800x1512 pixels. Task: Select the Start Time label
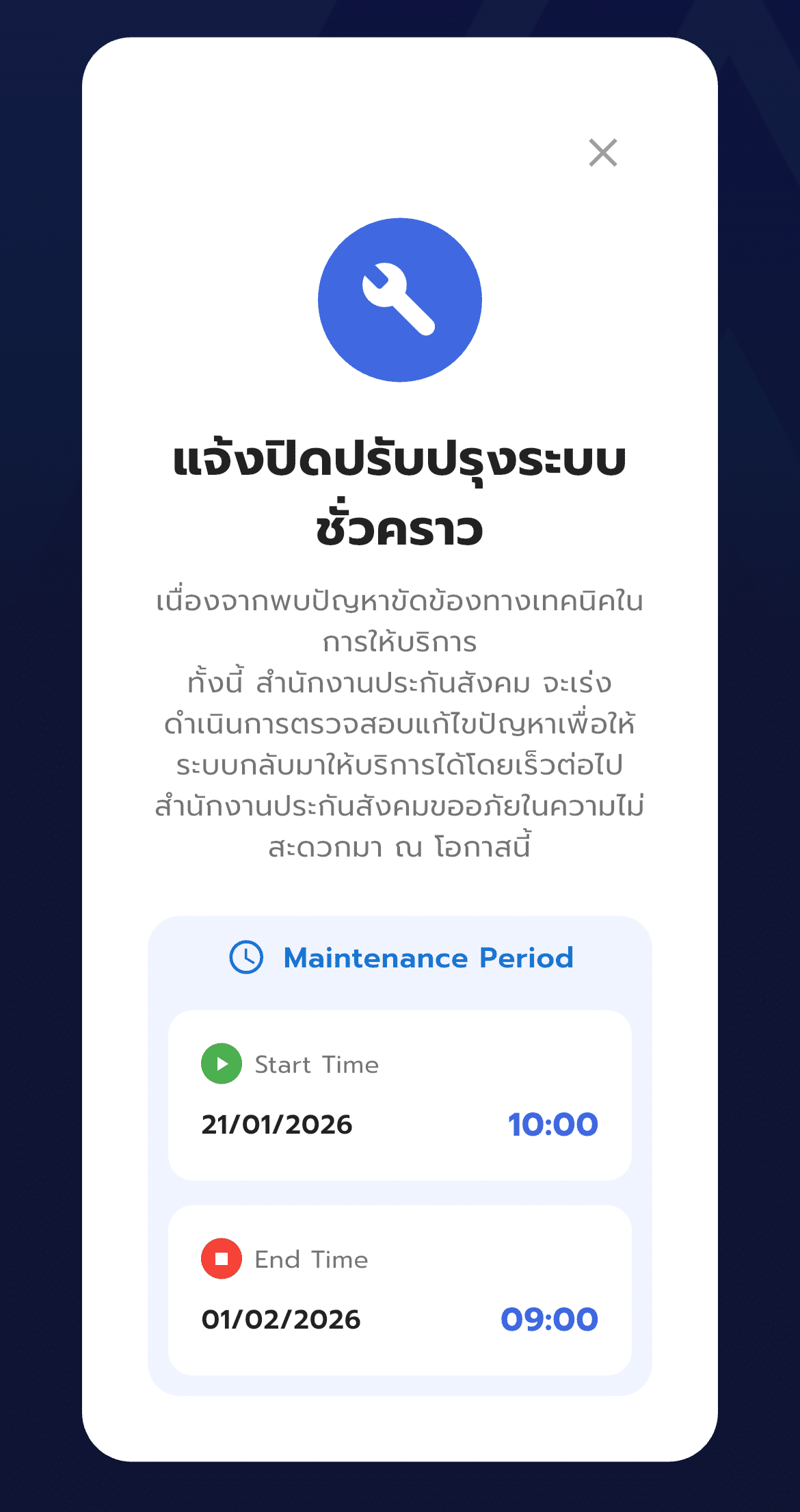tap(317, 1063)
